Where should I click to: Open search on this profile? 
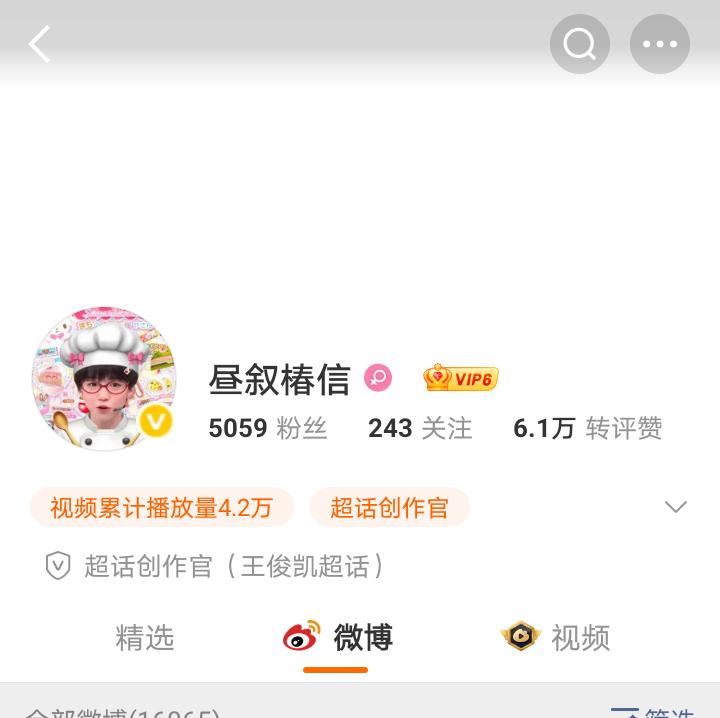pyautogui.click(x=580, y=44)
